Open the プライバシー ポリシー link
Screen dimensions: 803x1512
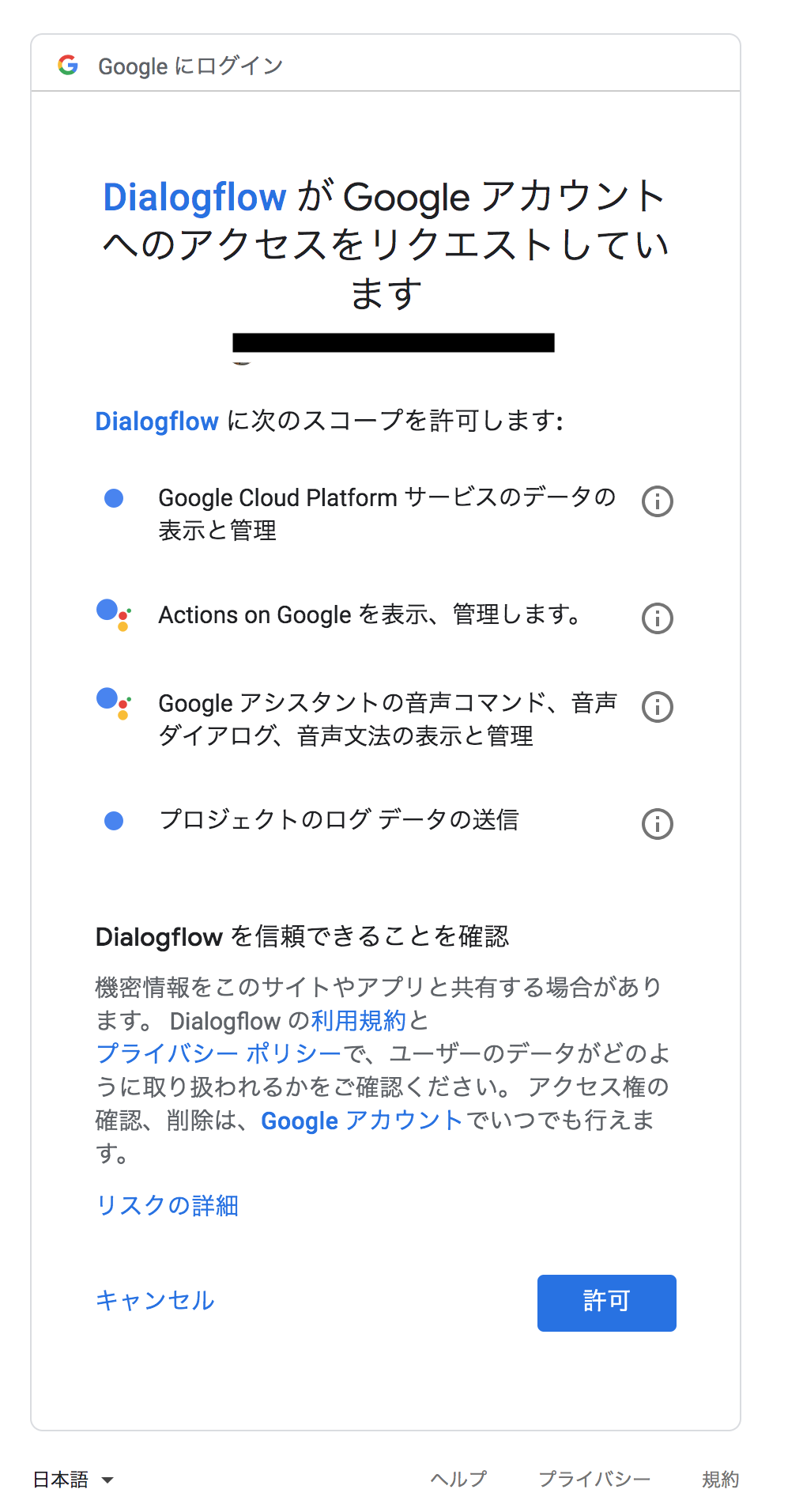(x=218, y=1054)
